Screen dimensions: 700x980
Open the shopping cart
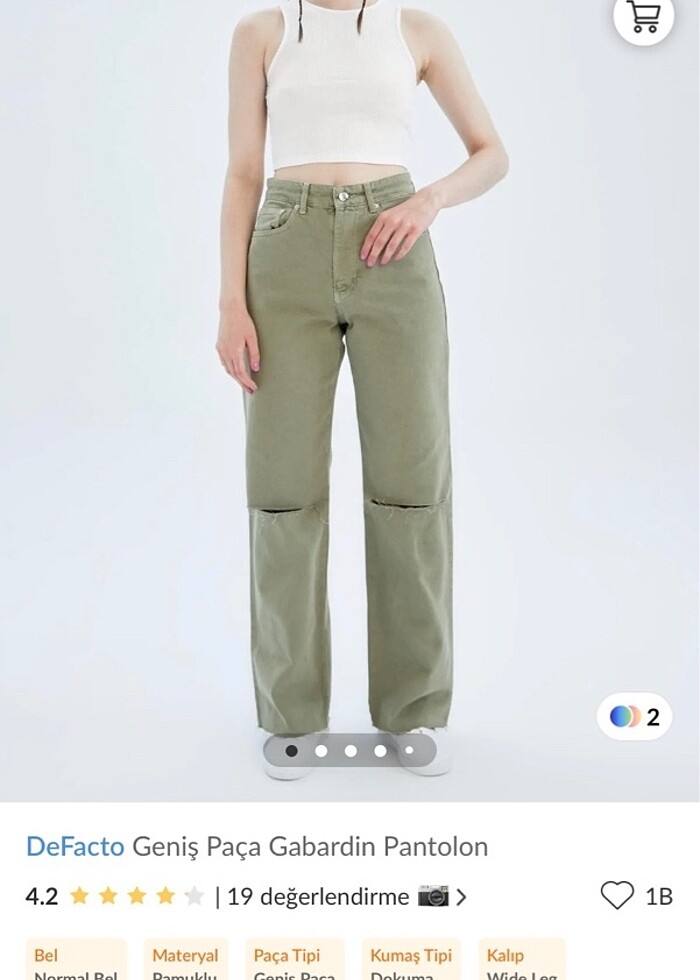pos(643,16)
